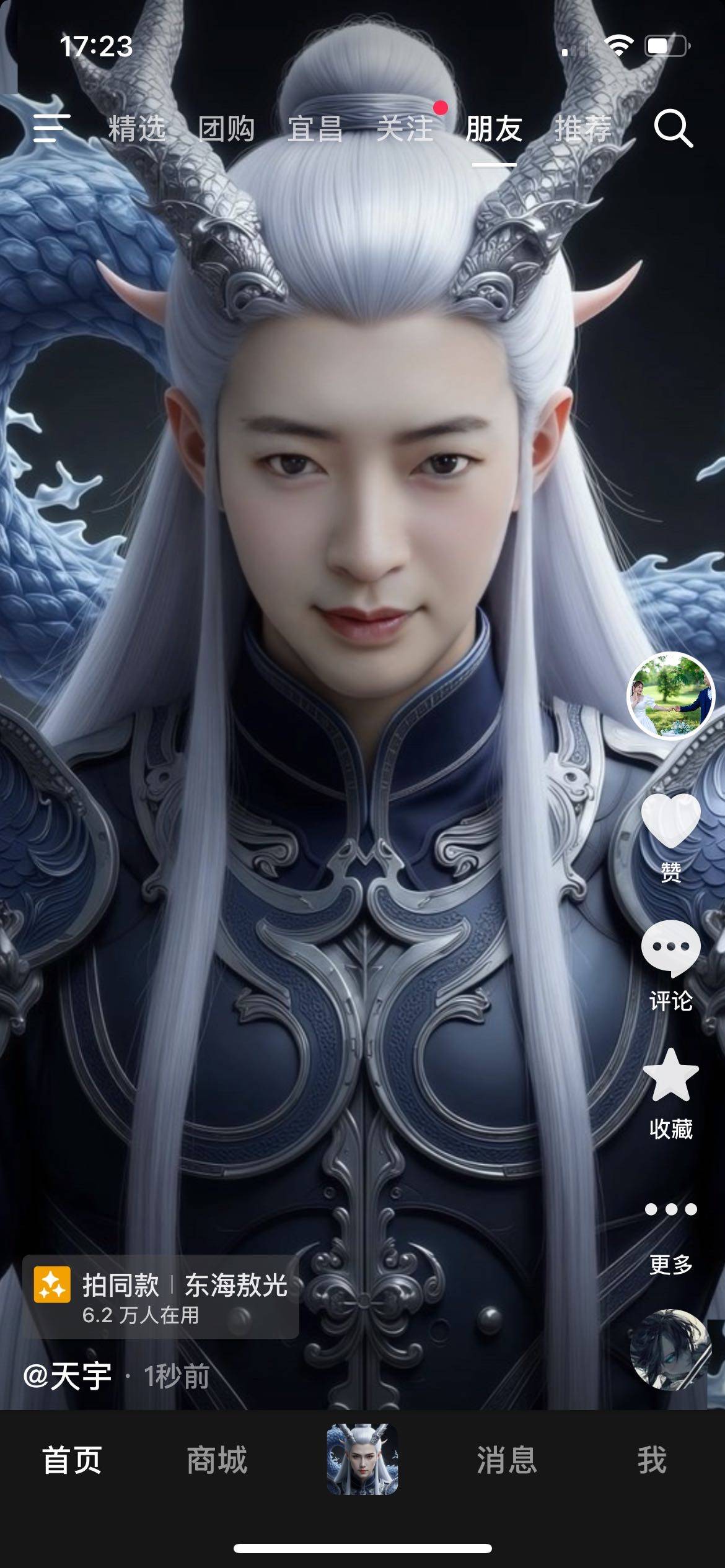The image size is (725, 1568).
Task: Tap 拍同款 东海敖光 effect button
Action: pyautogui.click(x=160, y=1296)
